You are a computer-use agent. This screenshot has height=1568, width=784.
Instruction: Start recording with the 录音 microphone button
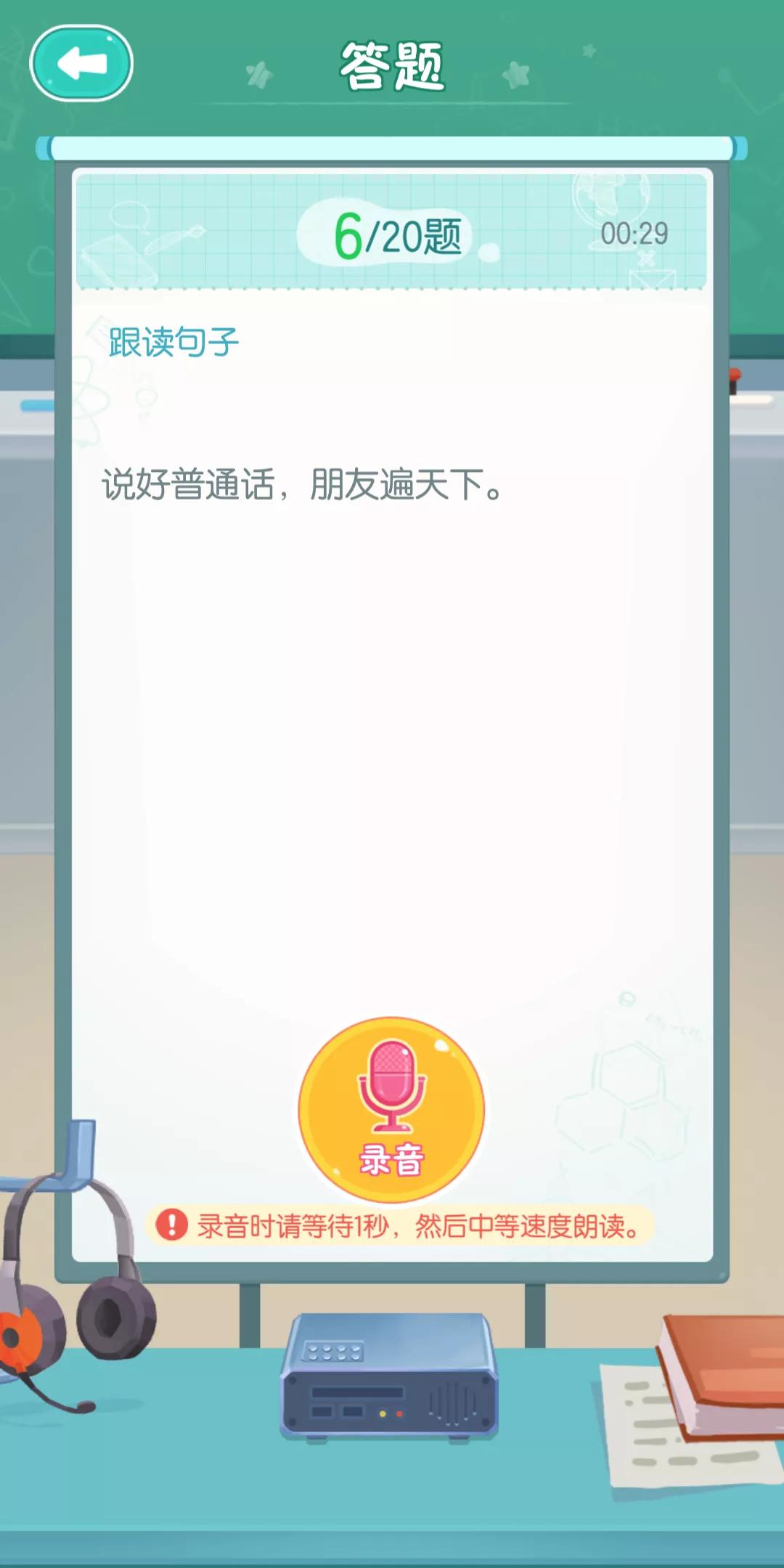391,1109
